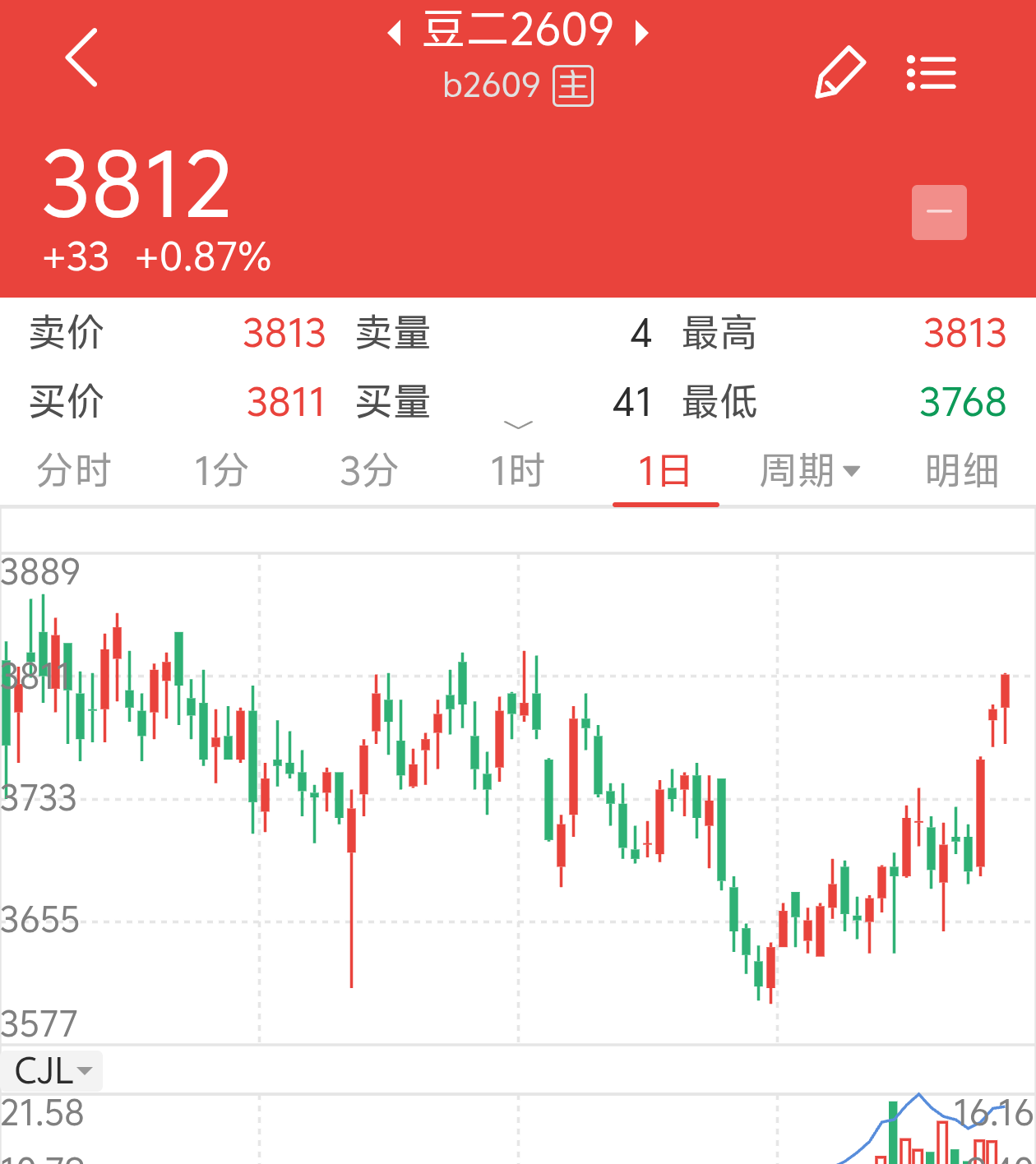Image resolution: width=1036 pixels, height=1164 pixels.
Task: Switch to the 分时 chart tab
Action: [74, 471]
